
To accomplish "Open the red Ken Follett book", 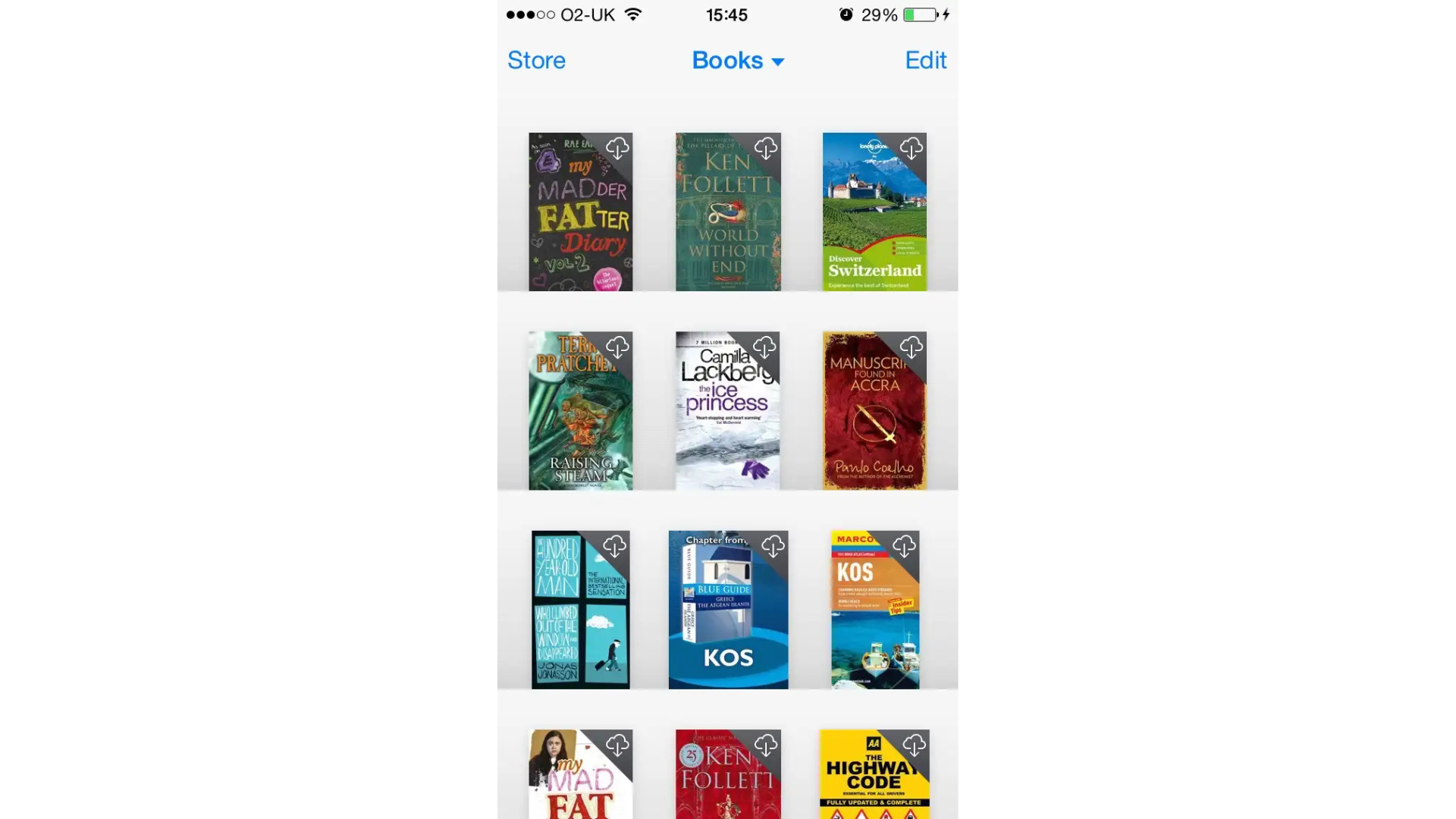I will pos(728,781).
